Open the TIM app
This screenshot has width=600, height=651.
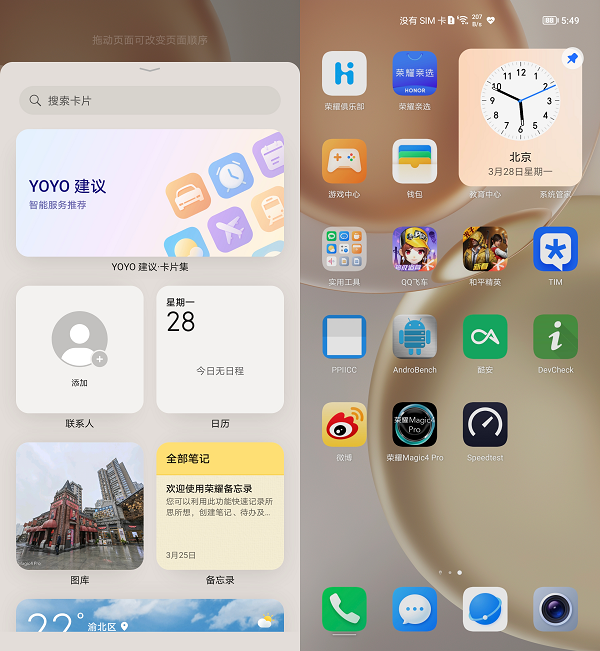click(555, 249)
